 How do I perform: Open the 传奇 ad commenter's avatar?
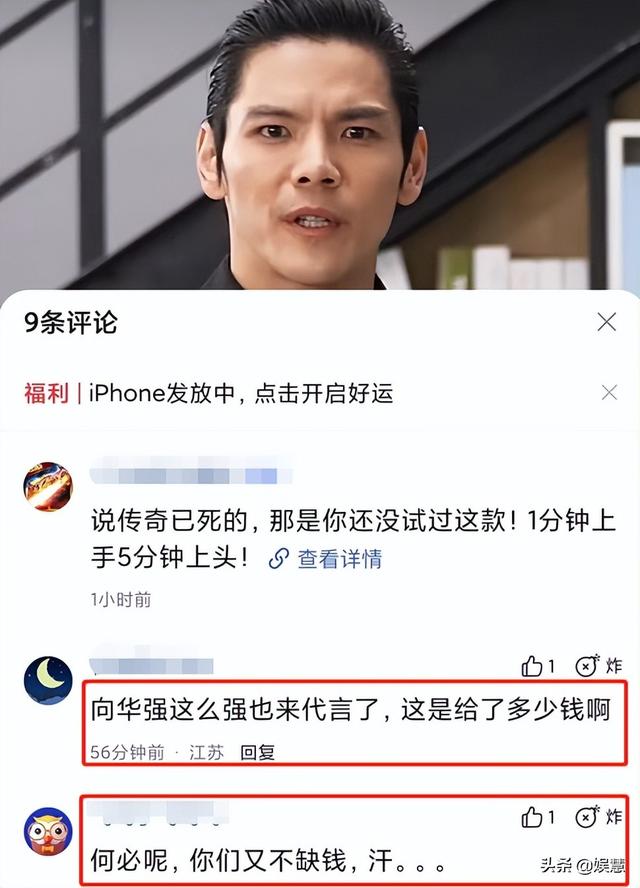(48, 487)
